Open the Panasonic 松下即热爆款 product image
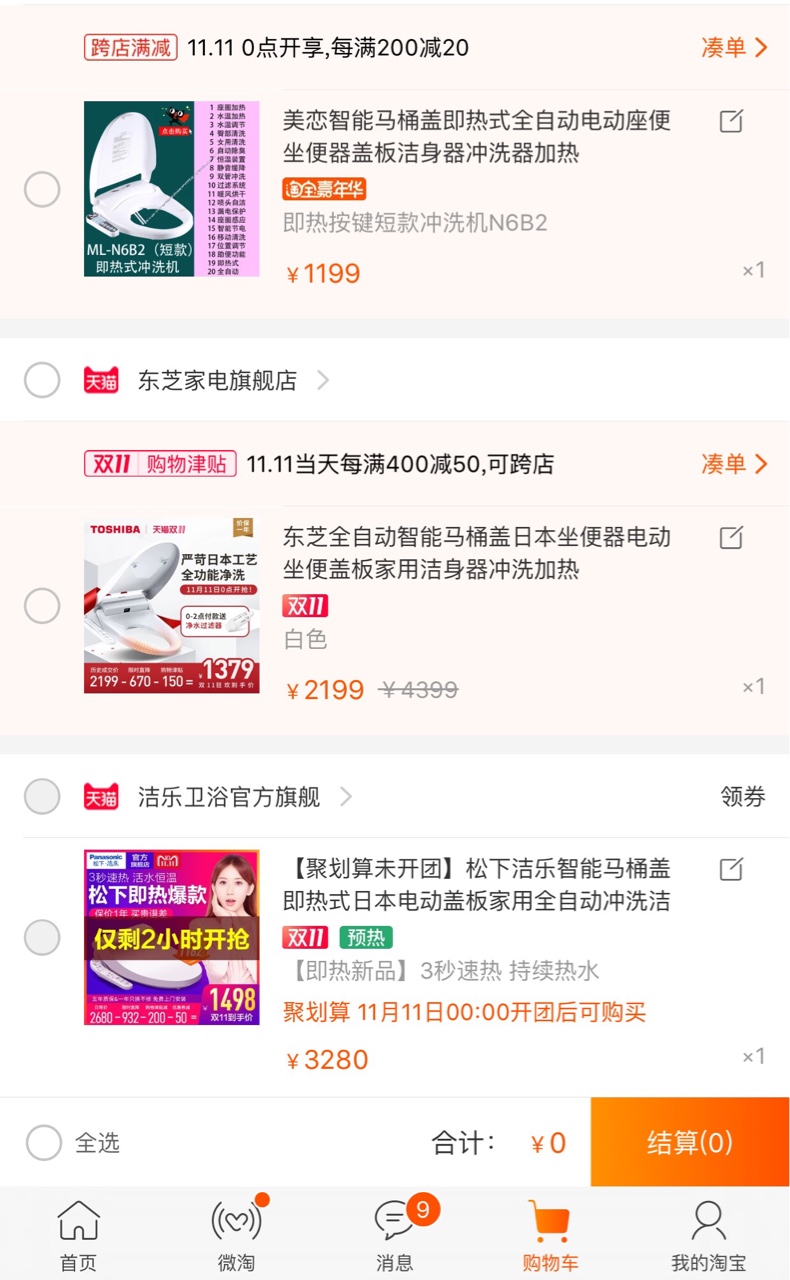Screen dimensions: 790x1280 click(172, 937)
